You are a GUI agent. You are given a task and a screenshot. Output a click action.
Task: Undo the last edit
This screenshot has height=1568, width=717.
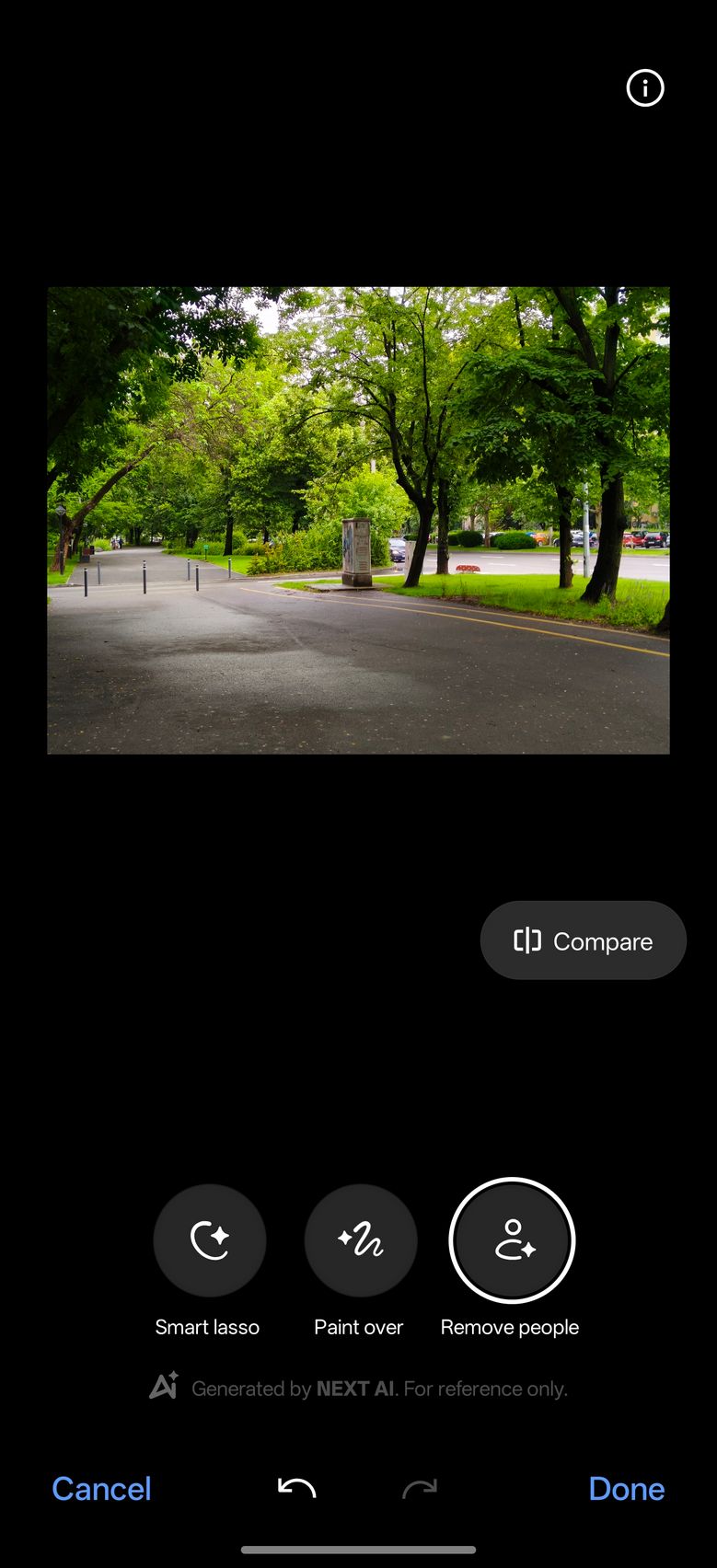(297, 1488)
